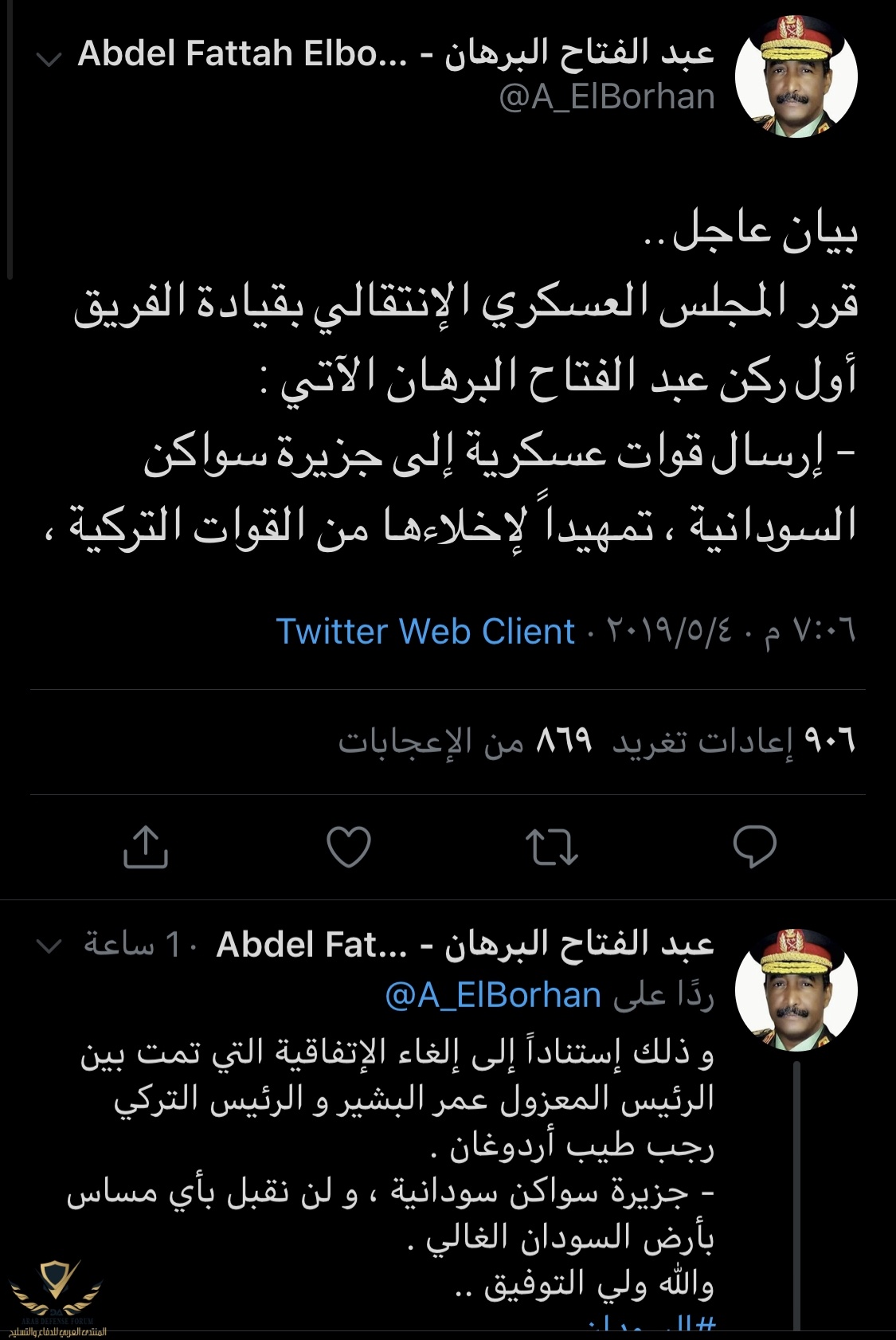View the list of 906 retweets
The height and width of the screenshot is (1340, 896).
click(x=734, y=741)
